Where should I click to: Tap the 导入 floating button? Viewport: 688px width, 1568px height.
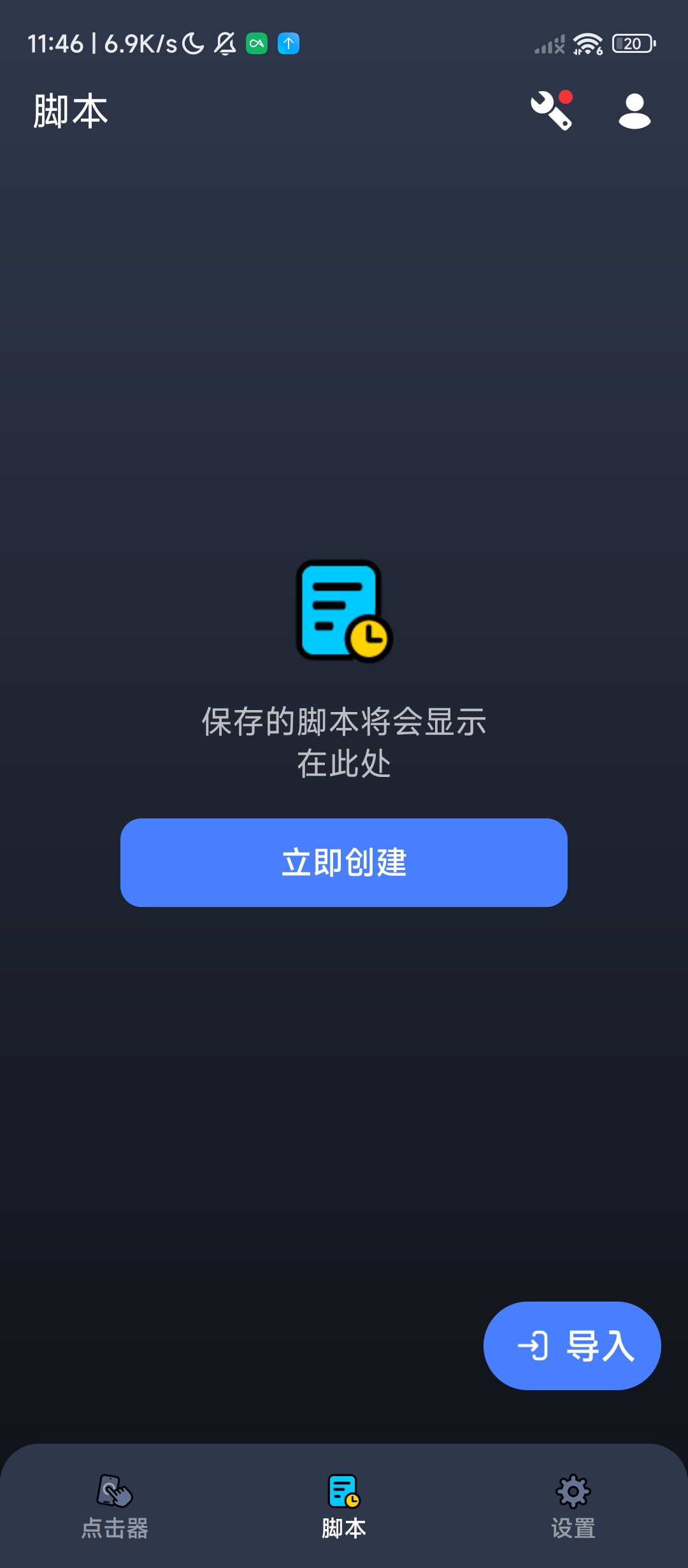pos(572,1346)
